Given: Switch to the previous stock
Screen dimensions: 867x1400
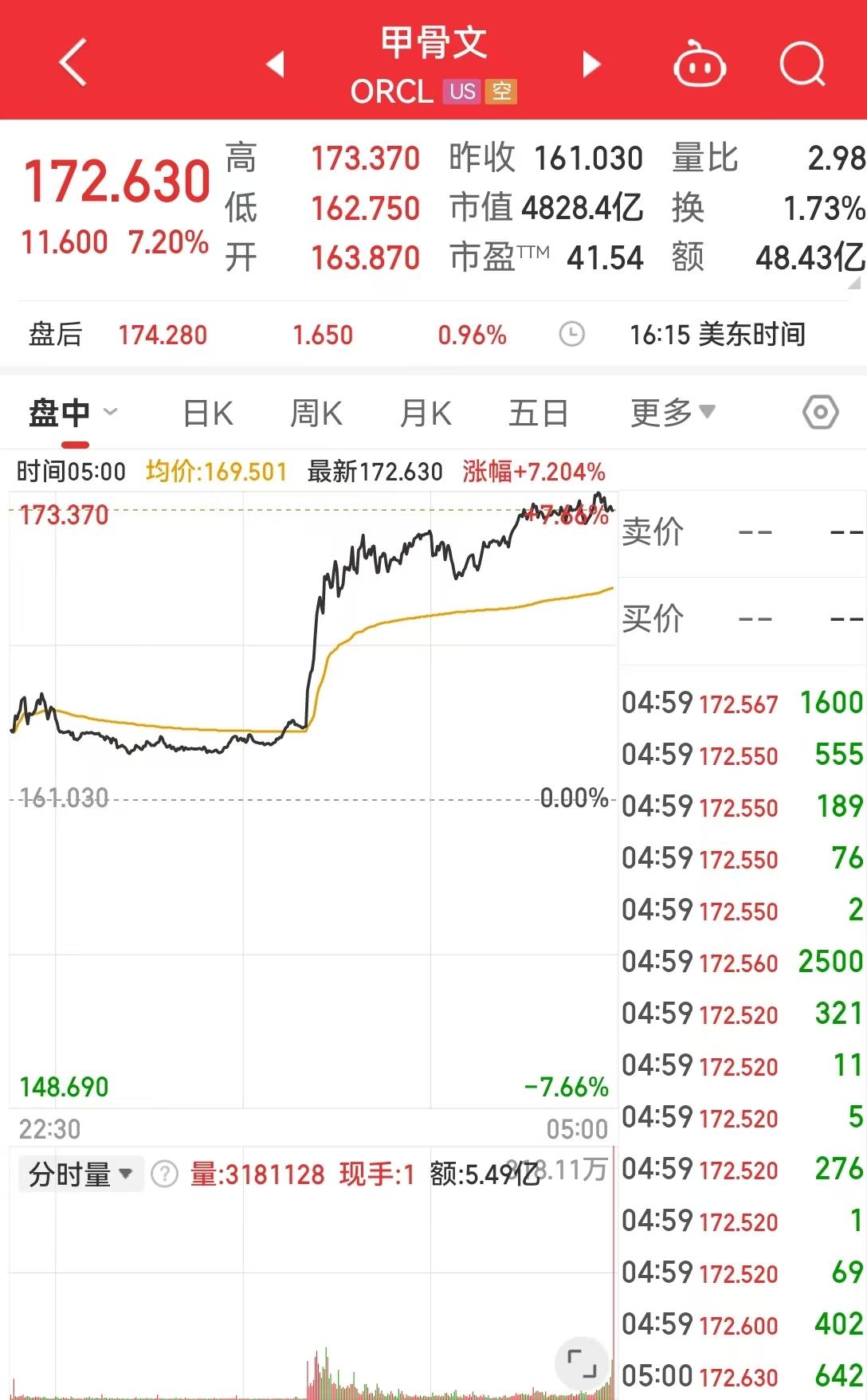Looking at the screenshot, I should 275,64.
